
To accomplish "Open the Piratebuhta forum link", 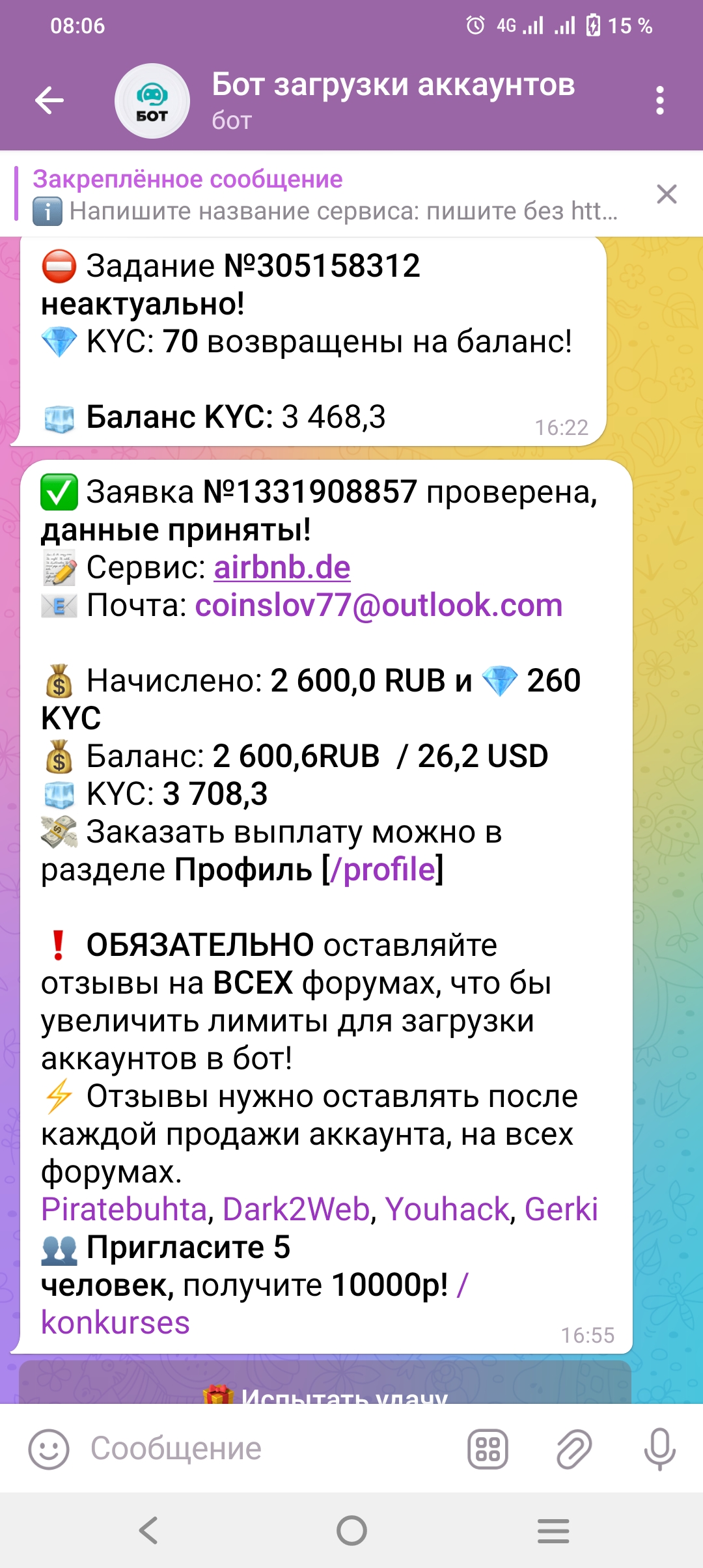I will tap(124, 1210).
